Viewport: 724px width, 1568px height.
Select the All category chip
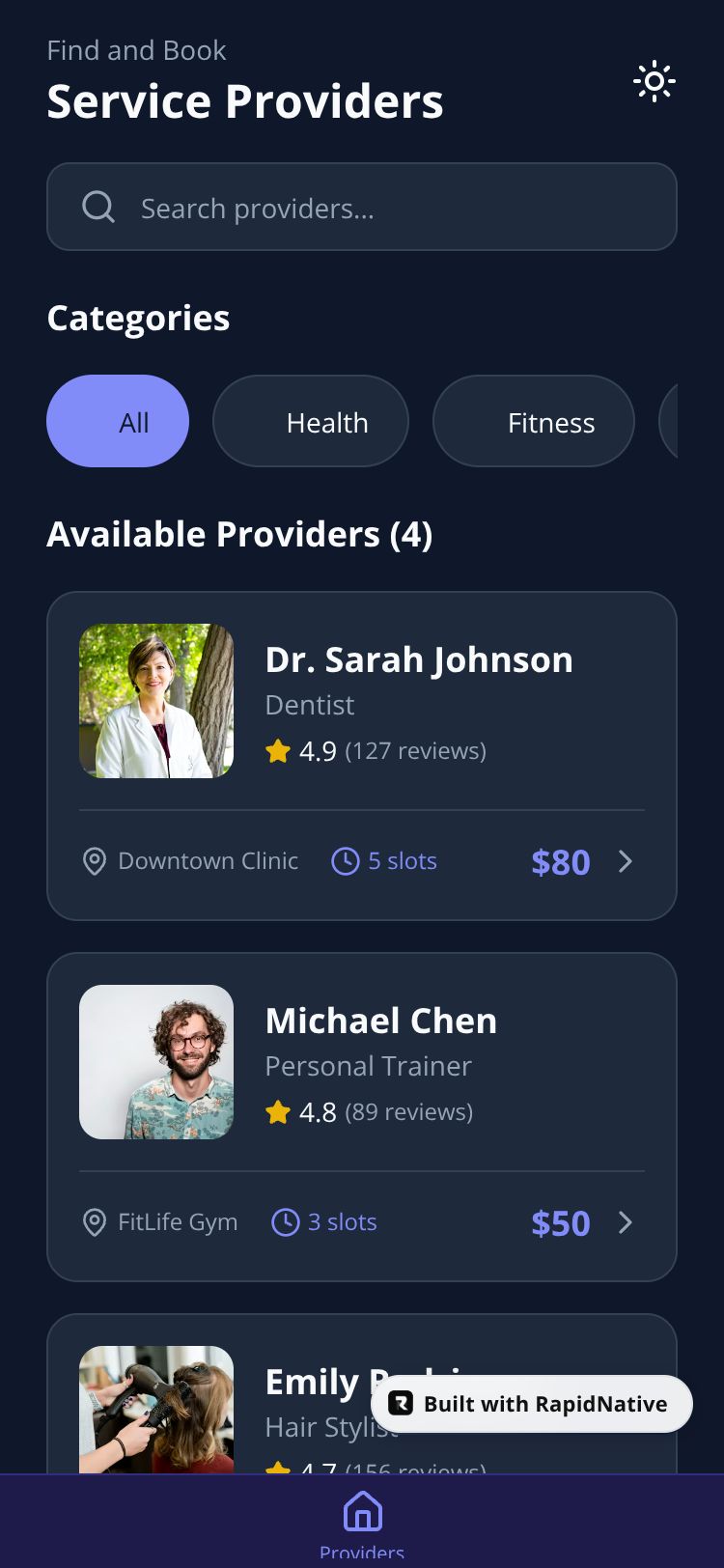[x=118, y=422]
